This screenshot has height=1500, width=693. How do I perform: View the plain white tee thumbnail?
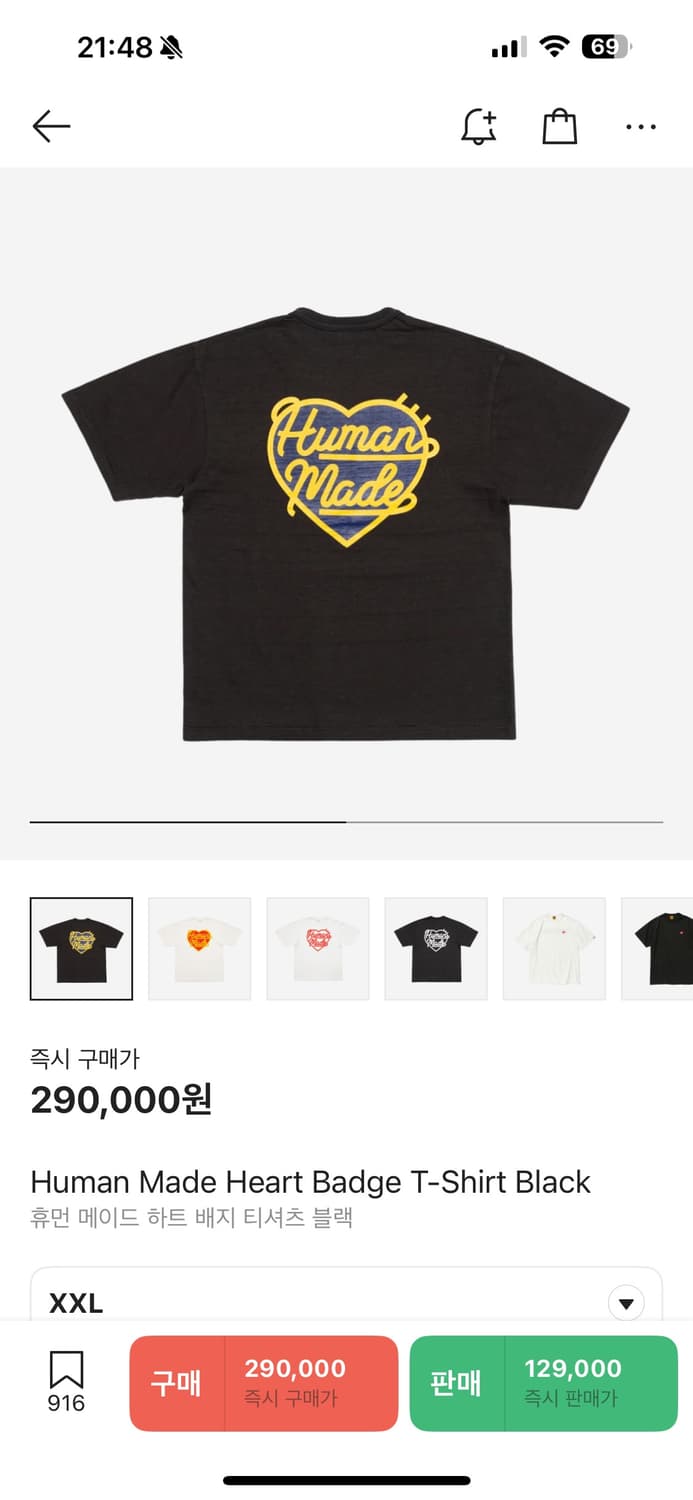click(553, 948)
